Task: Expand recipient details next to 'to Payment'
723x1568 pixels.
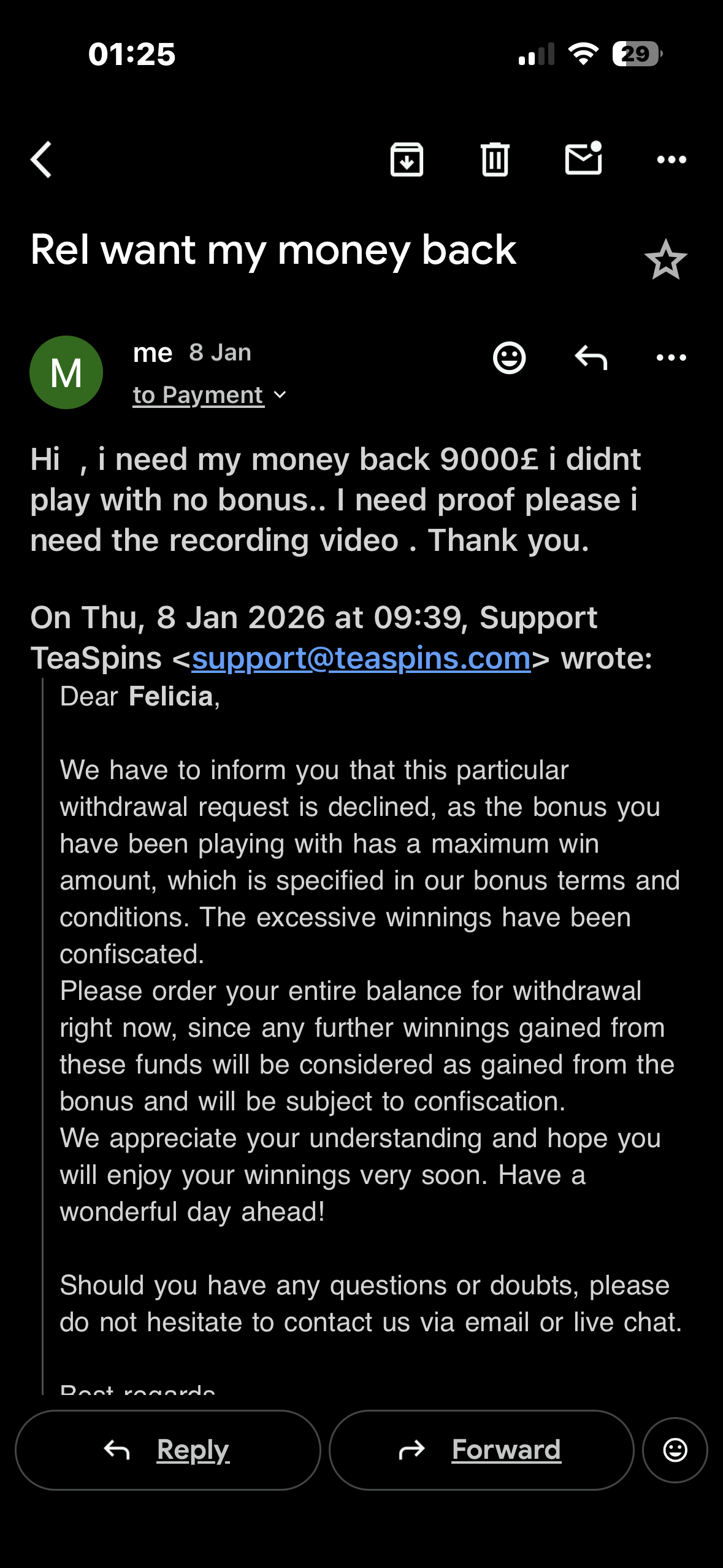Action: [280, 395]
